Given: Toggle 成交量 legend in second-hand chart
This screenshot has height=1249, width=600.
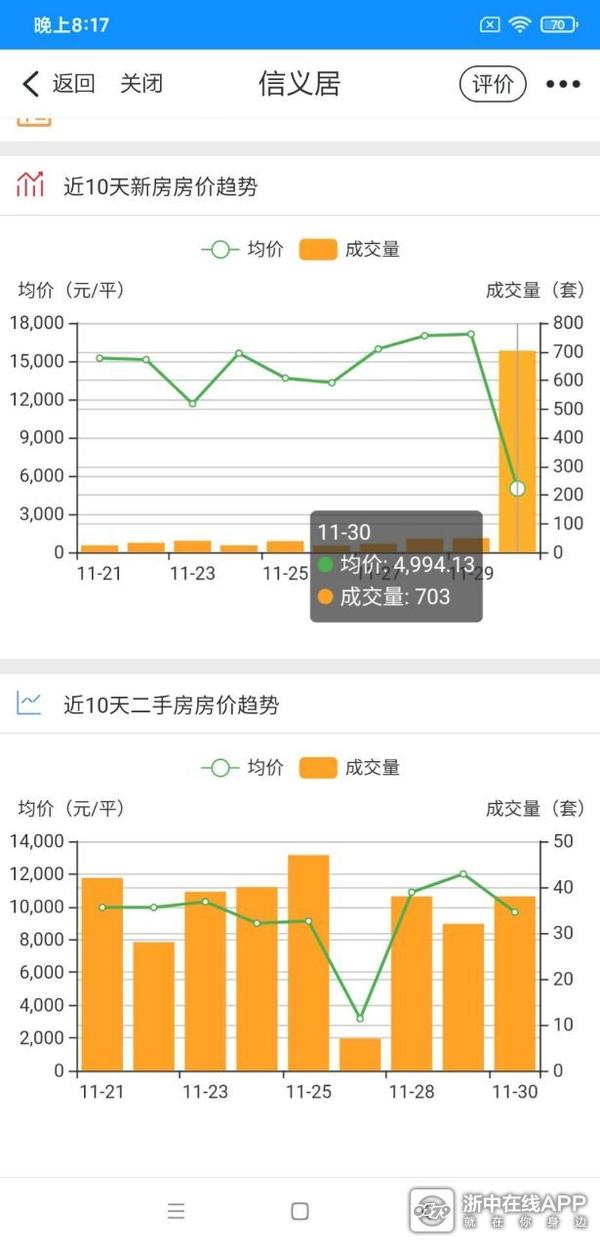Looking at the screenshot, I should point(349,767).
